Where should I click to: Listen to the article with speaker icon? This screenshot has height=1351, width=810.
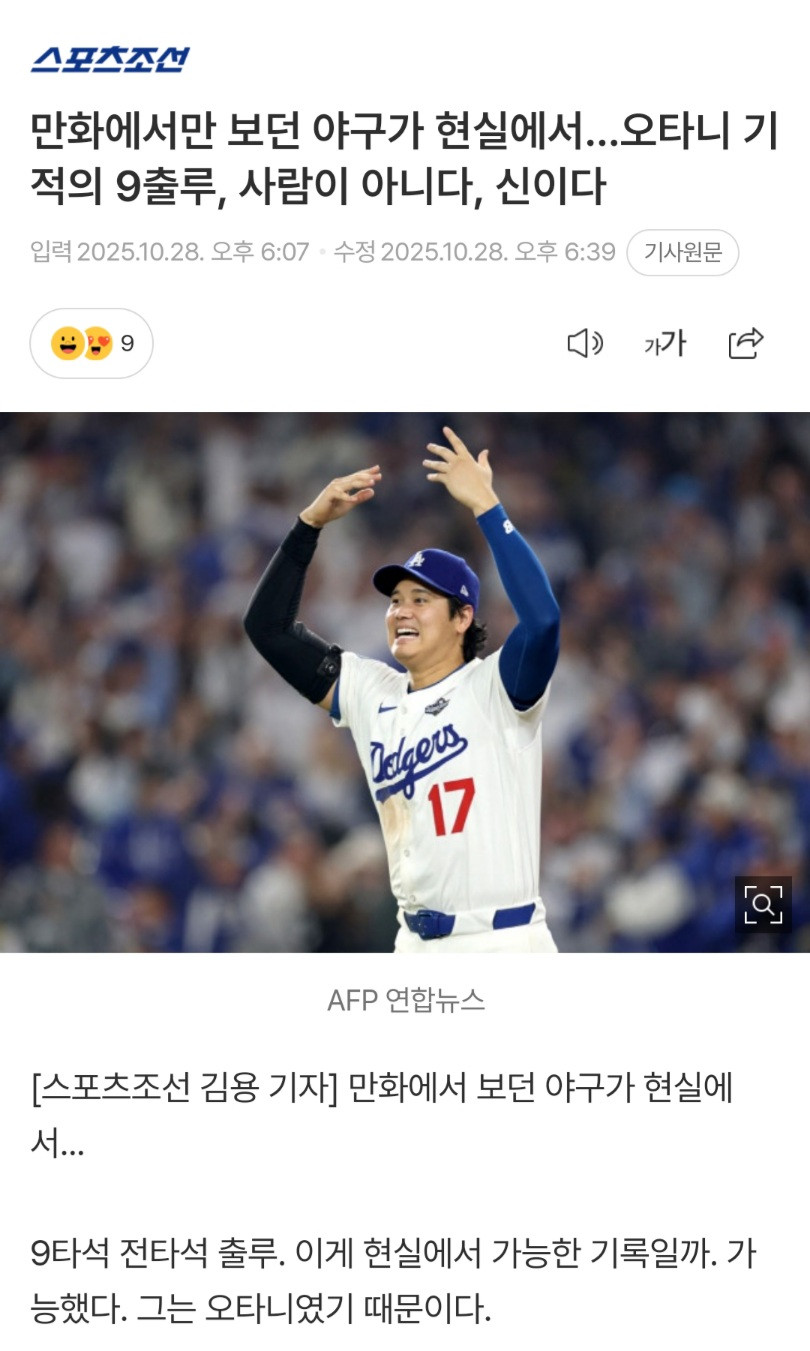click(x=585, y=344)
